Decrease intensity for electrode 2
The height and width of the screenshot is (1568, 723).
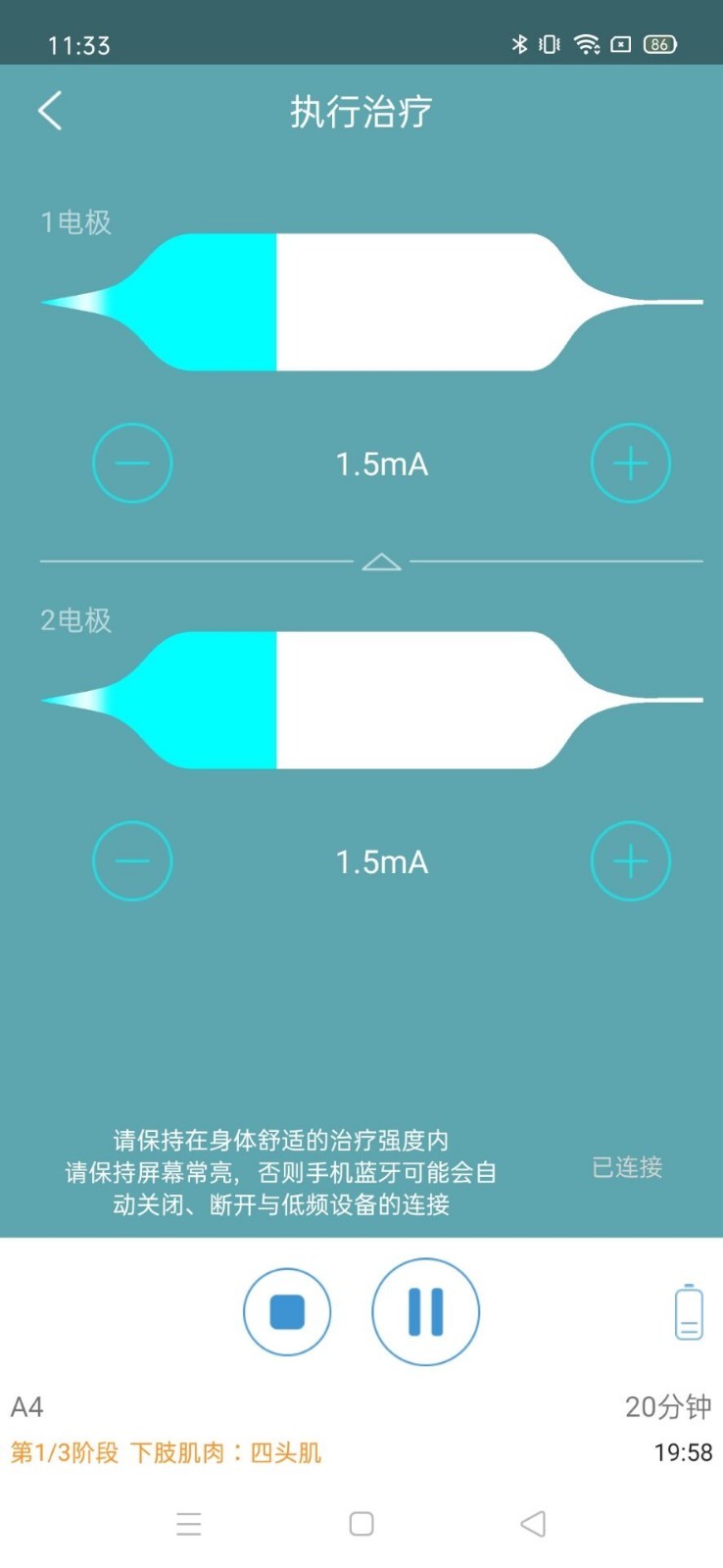tap(131, 860)
